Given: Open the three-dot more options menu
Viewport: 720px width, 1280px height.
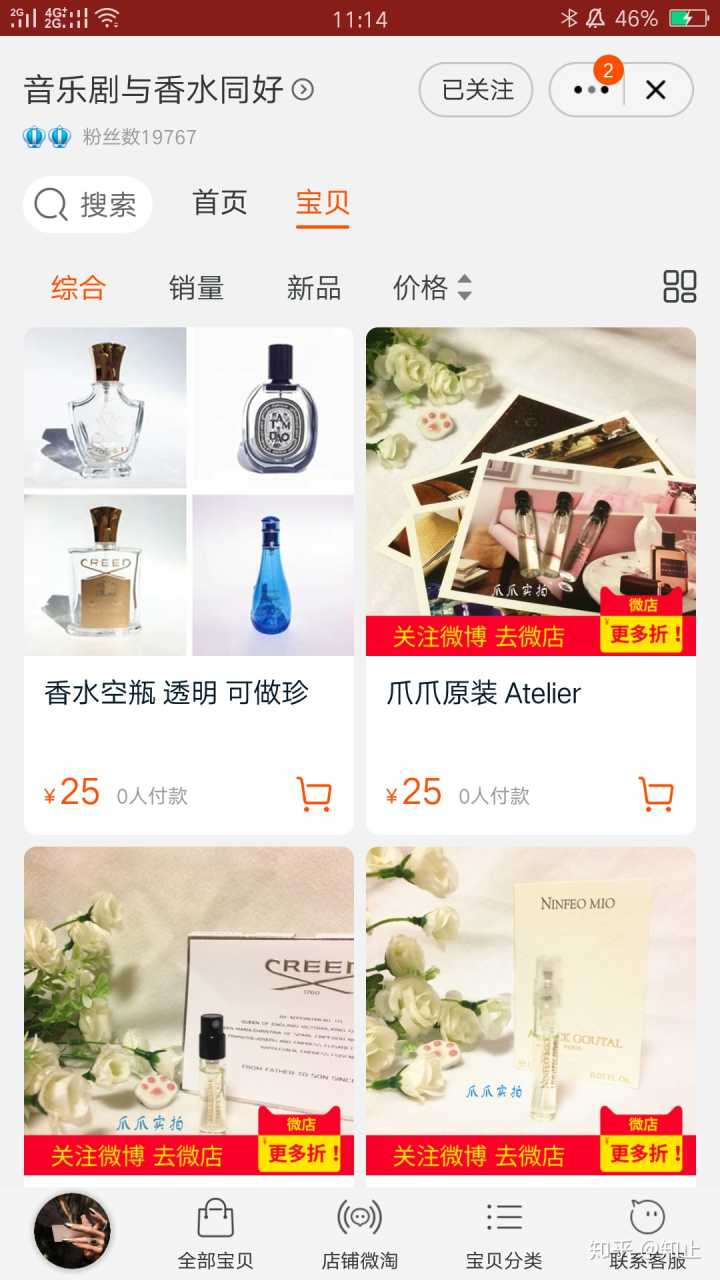Looking at the screenshot, I should 590,90.
